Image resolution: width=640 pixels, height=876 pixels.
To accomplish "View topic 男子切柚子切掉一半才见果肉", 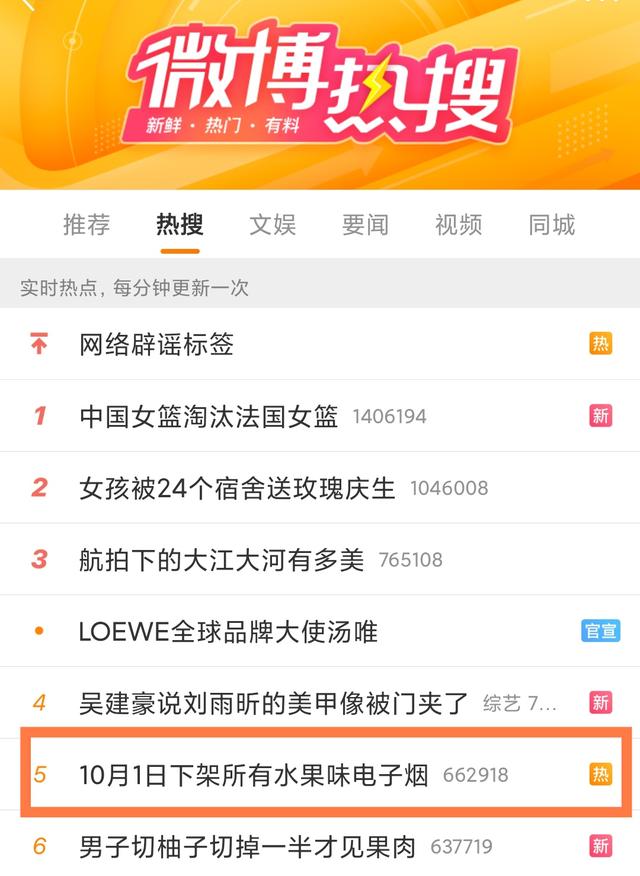I will (x=320, y=846).
